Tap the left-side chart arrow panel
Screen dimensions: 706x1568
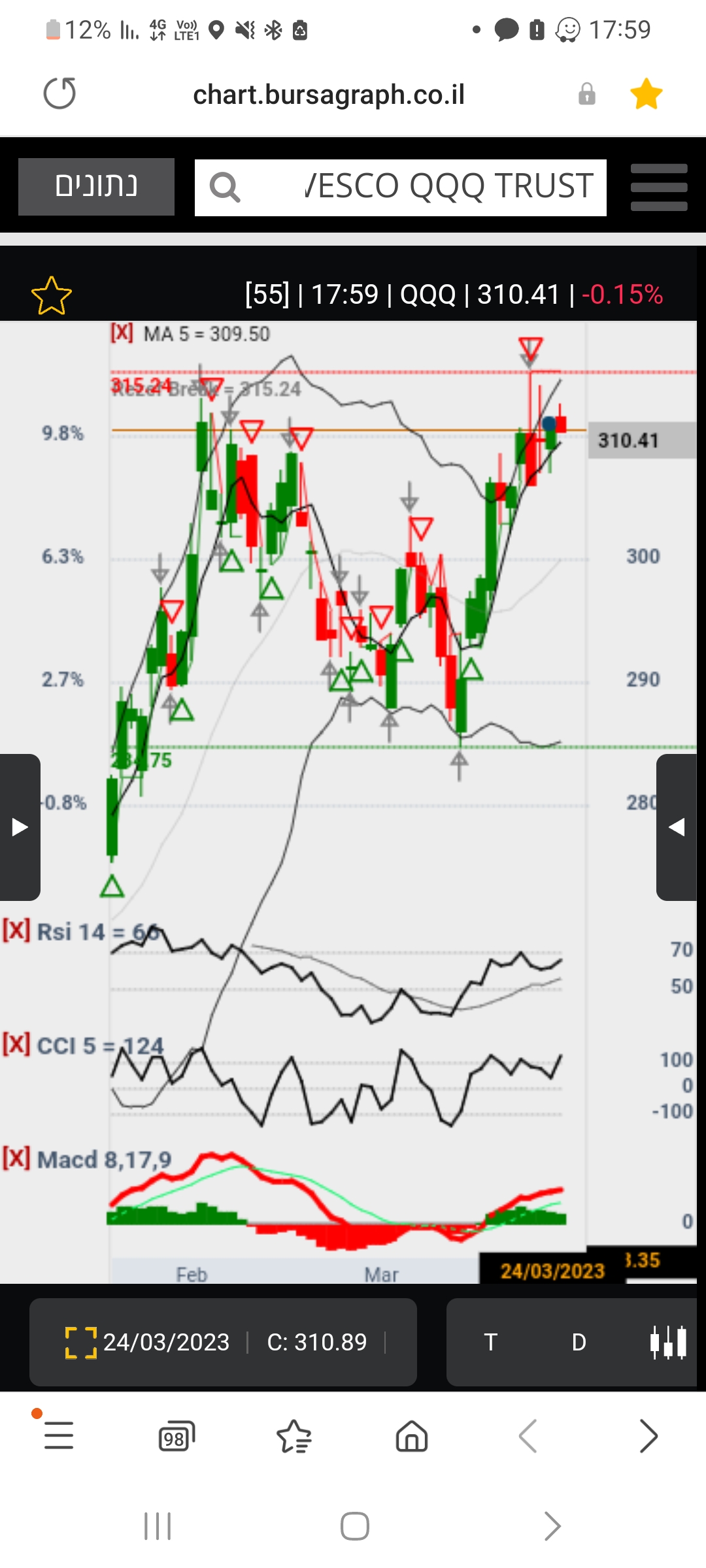coord(20,827)
